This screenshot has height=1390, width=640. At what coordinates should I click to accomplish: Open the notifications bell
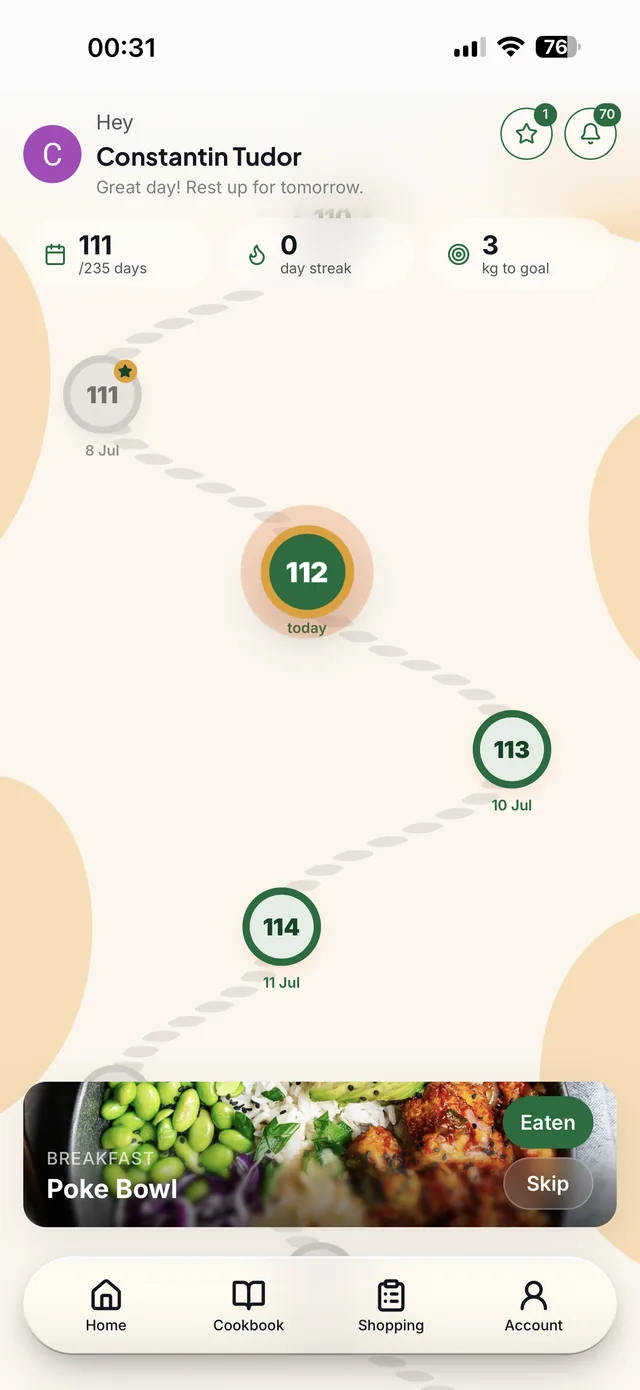590,133
